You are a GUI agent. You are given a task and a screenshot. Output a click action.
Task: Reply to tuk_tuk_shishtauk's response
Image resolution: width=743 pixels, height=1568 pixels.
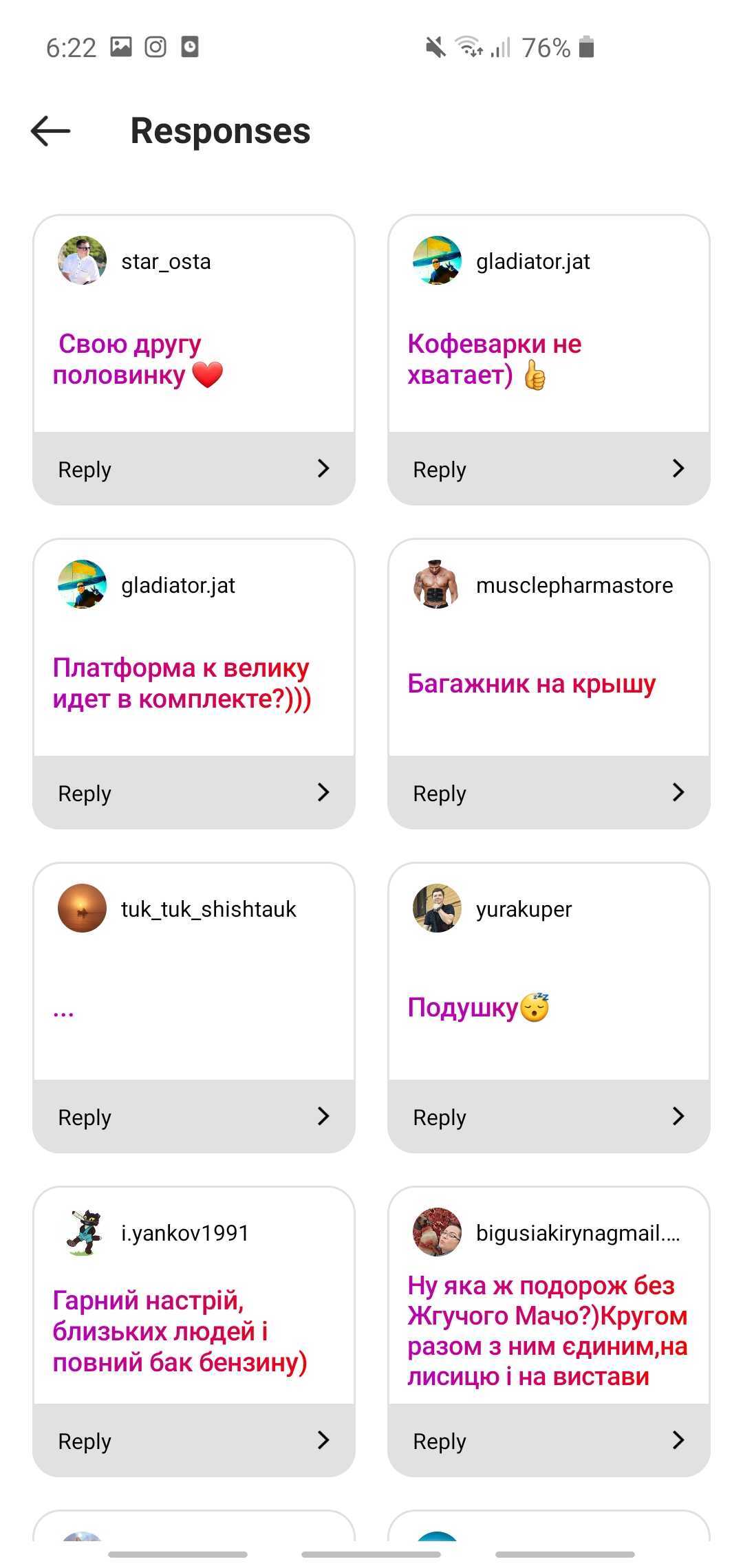point(193,1117)
